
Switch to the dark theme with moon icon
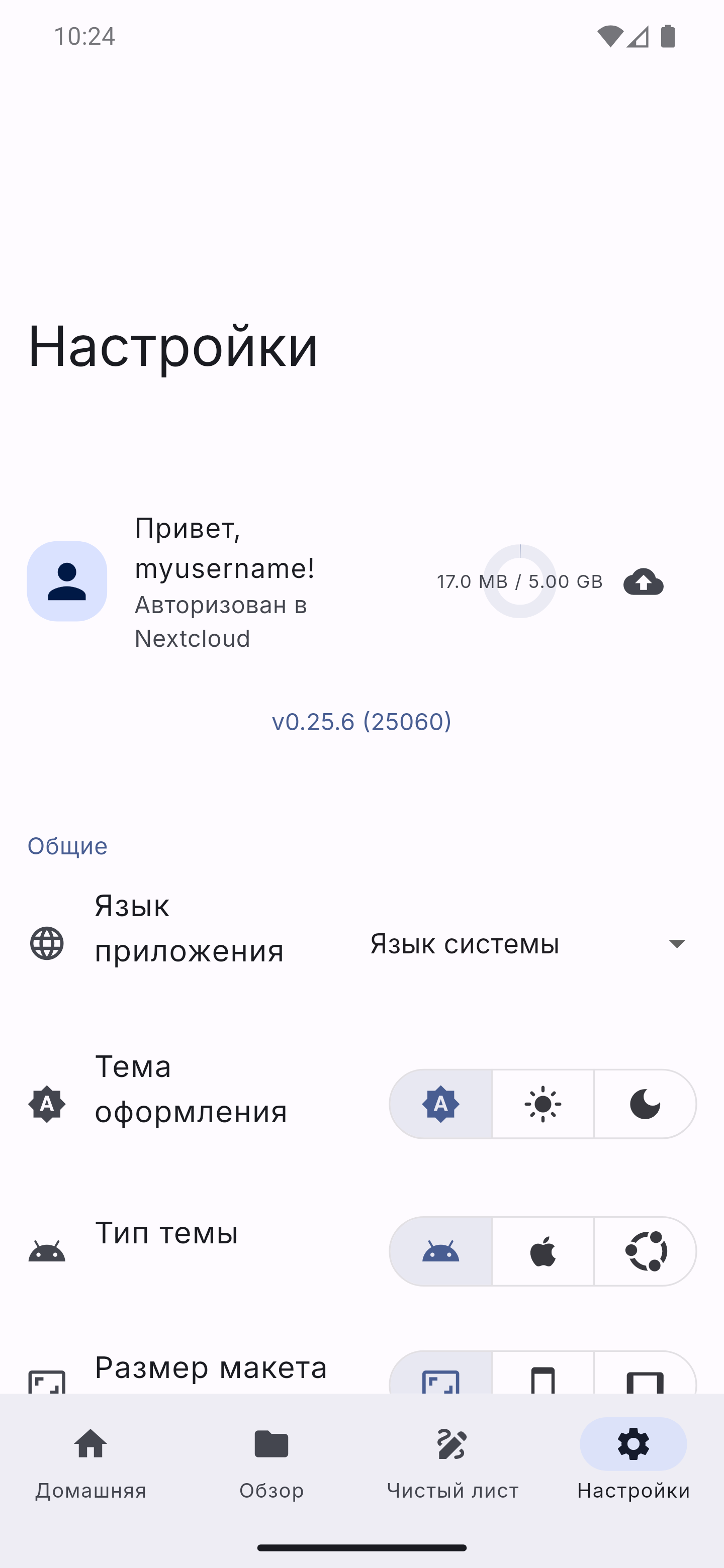[x=645, y=1104]
